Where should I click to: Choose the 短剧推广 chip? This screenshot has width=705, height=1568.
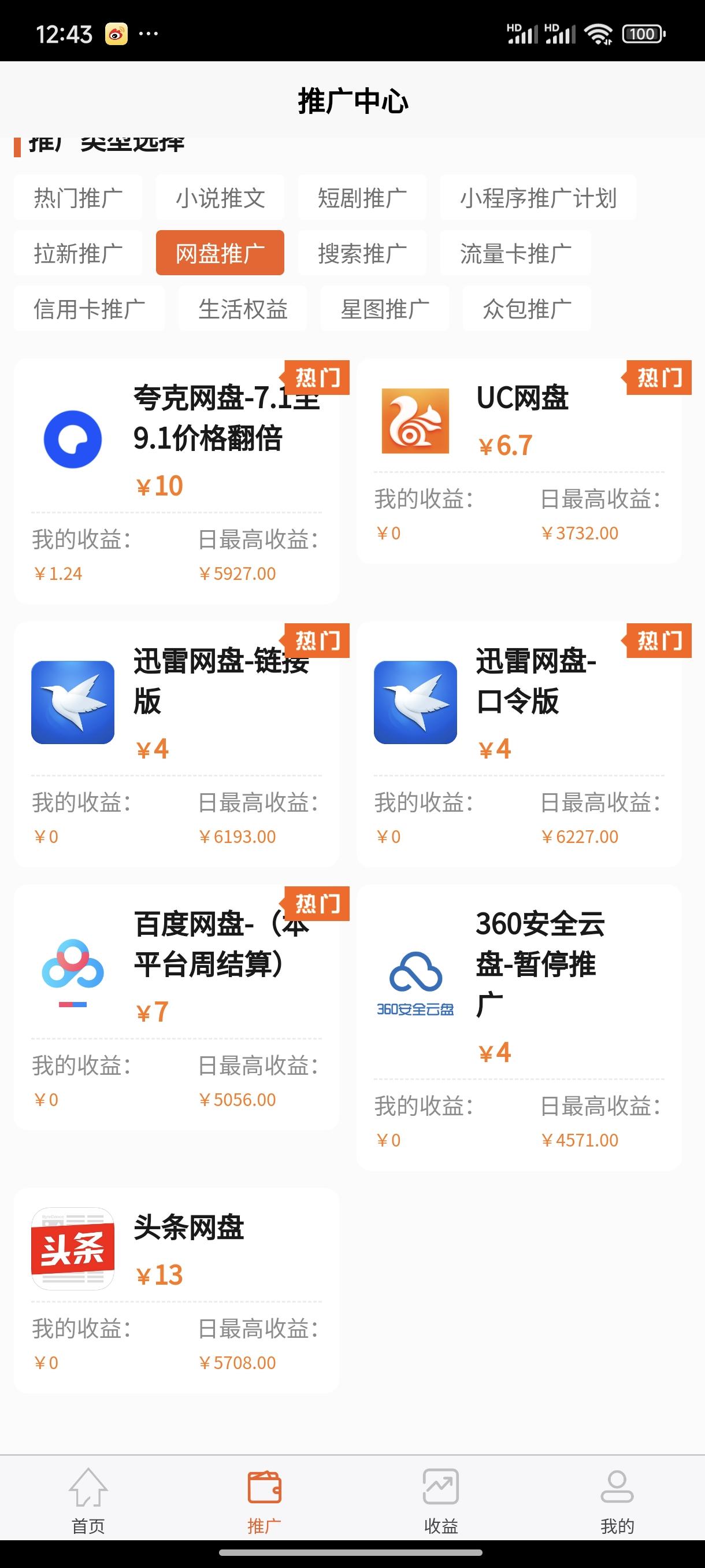pyautogui.click(x=362, y=198)
